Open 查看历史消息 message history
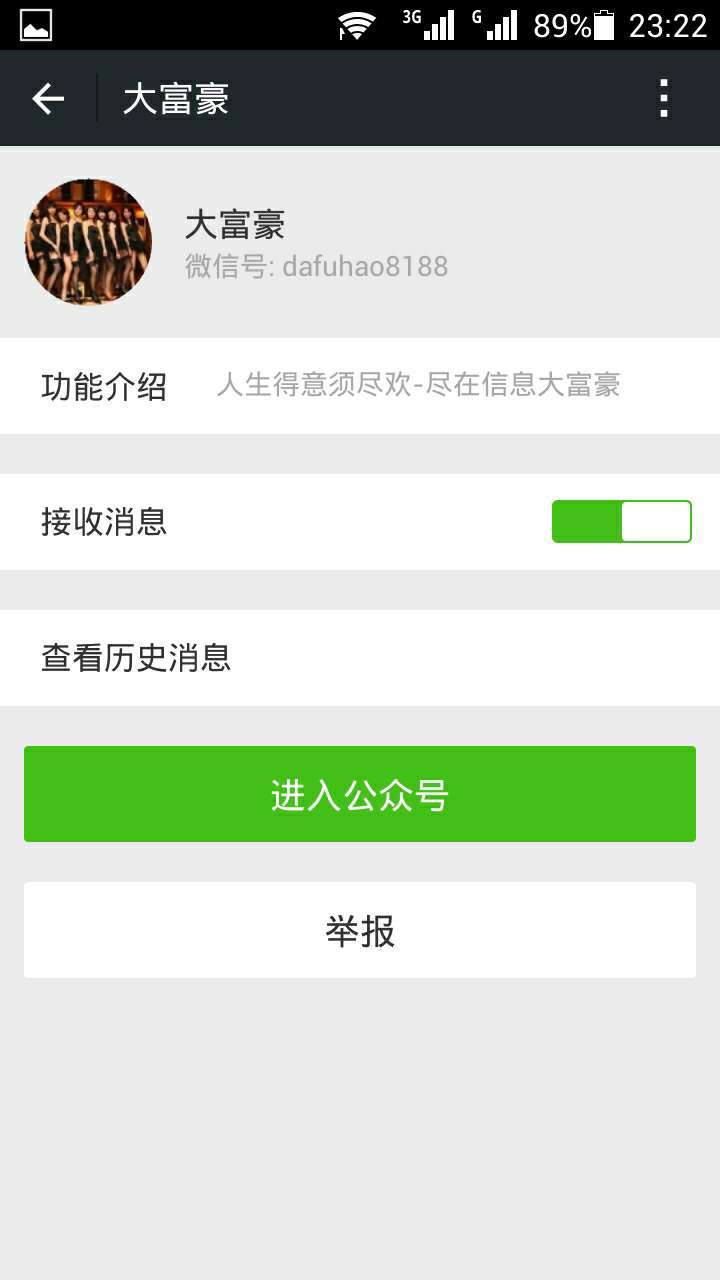Image resolution: width=720 pixels, height=1280 pixels. [360, 658]
